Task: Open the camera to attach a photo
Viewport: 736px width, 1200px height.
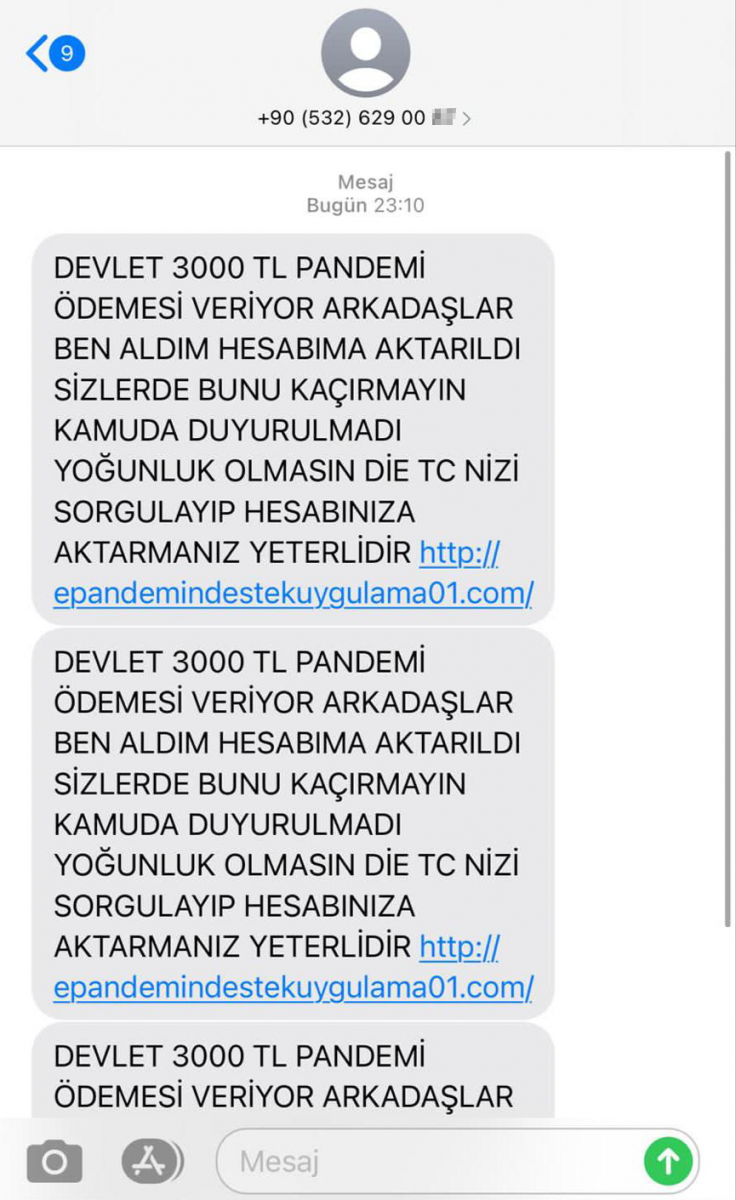Action: 54,1161
